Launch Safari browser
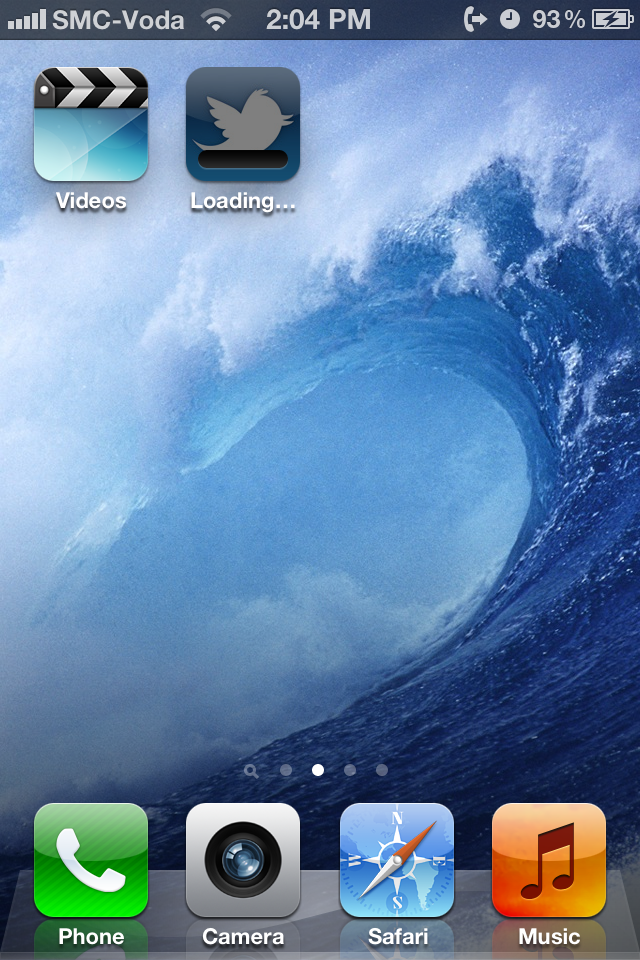Screen dimensions: 640x960 tap(396, 861)
